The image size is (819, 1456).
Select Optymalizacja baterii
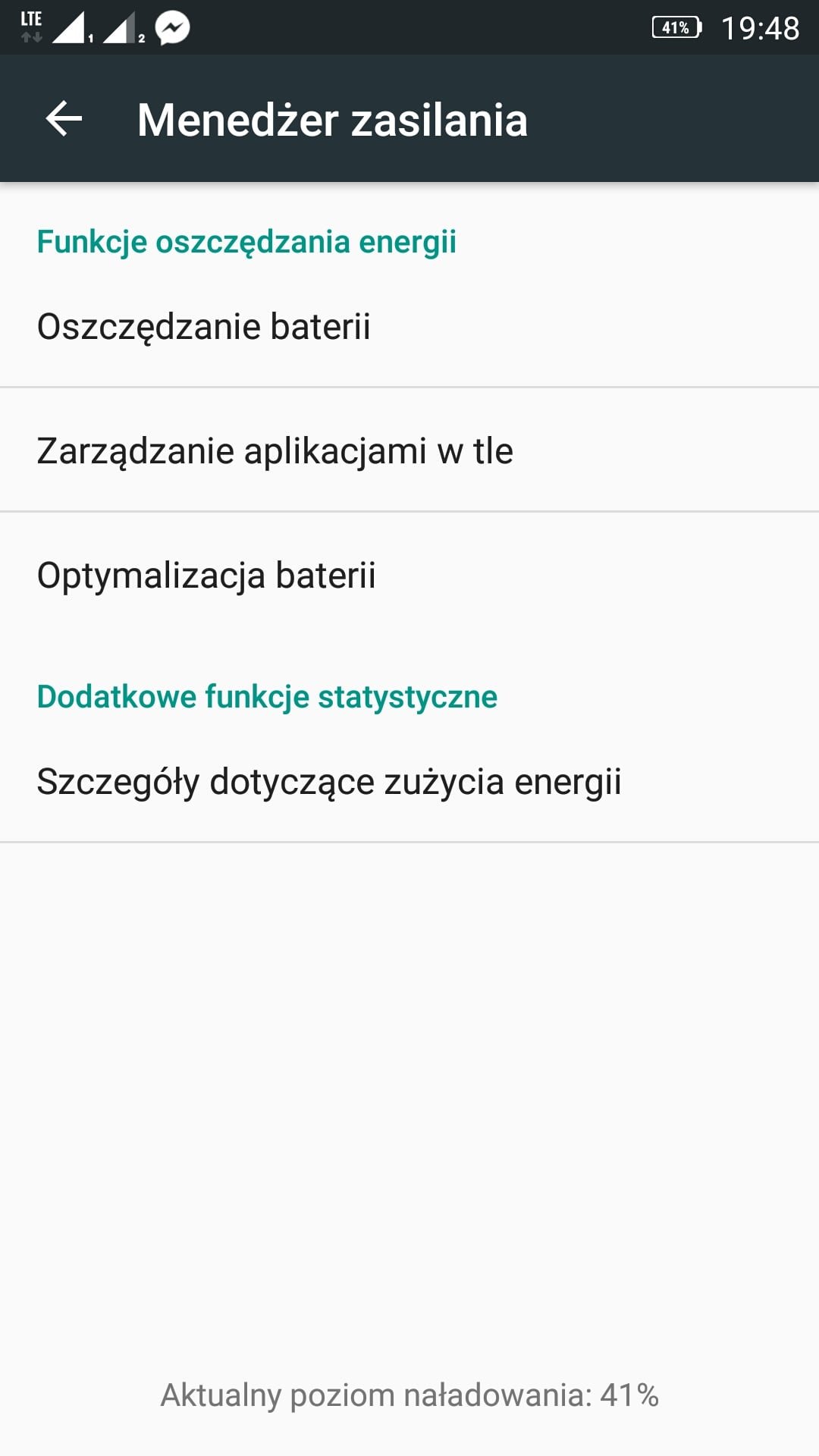[x=409, y=575]
